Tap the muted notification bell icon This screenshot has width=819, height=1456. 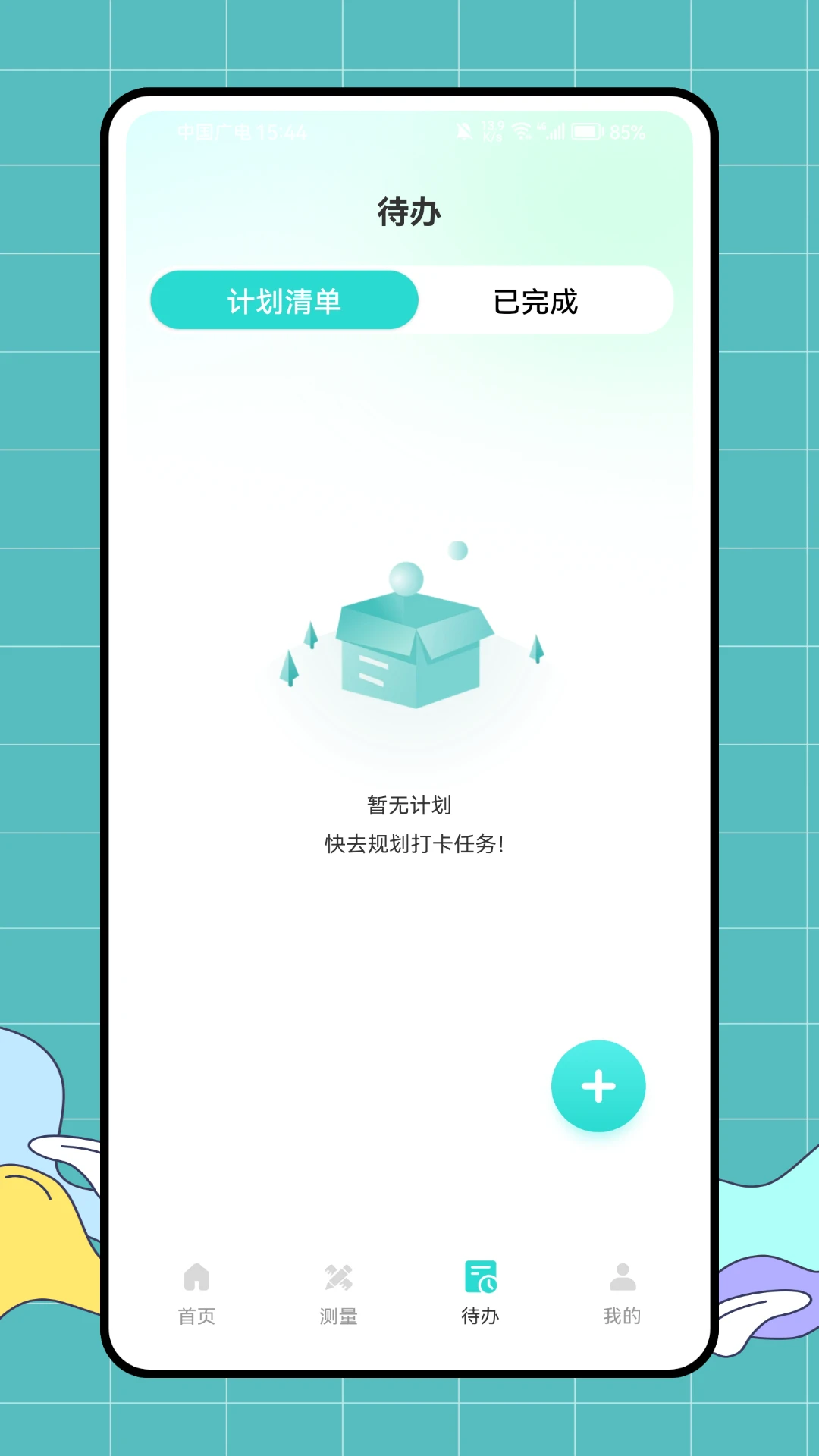464,130
